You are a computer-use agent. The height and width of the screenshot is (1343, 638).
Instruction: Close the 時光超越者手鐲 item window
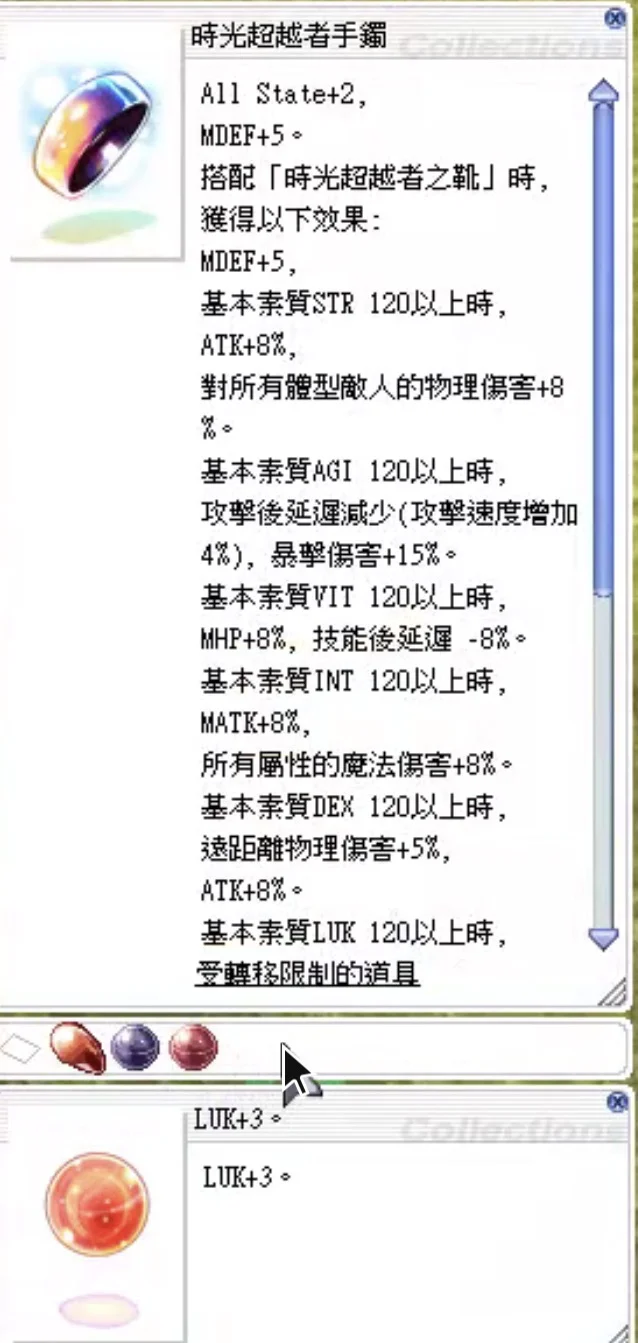click(616, 18)
